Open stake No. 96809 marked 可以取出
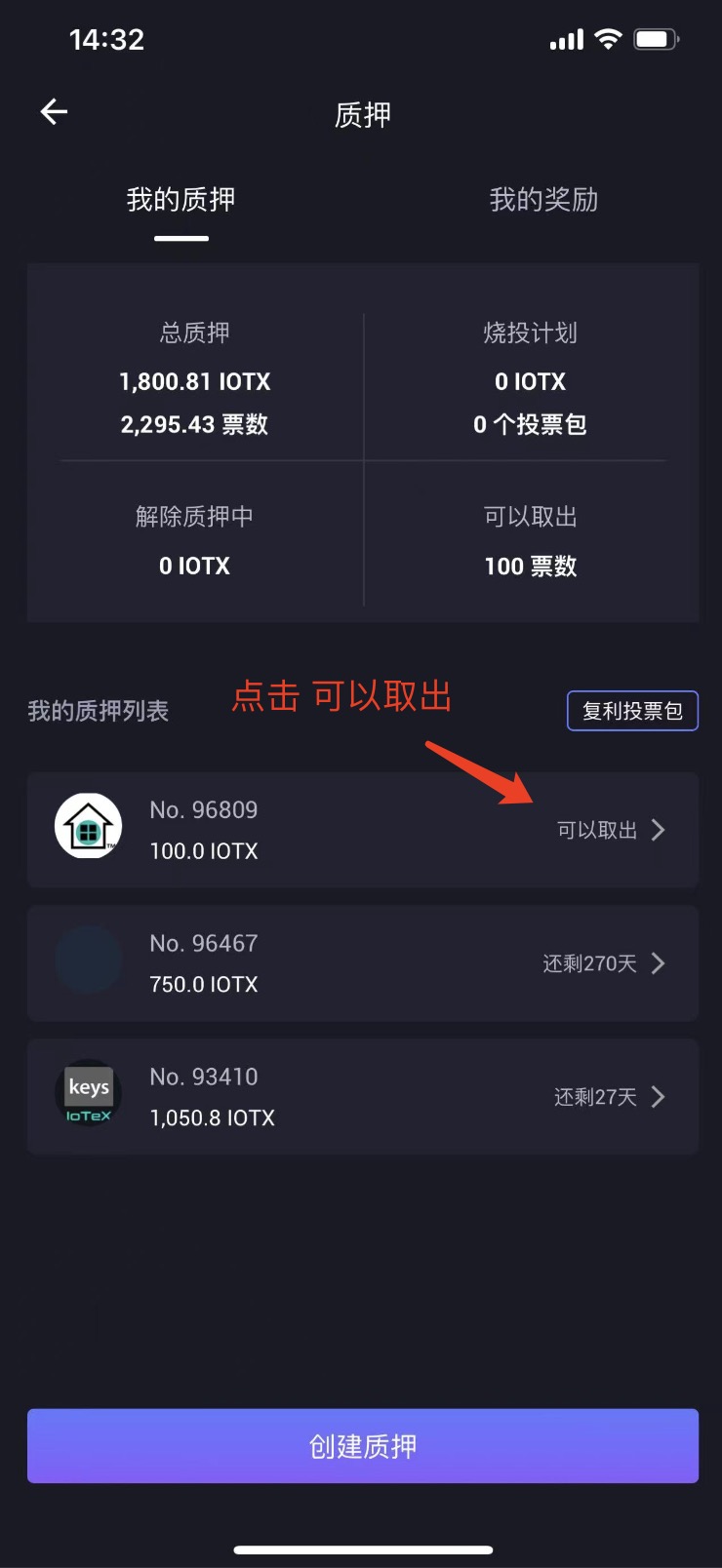 (363, 830)
